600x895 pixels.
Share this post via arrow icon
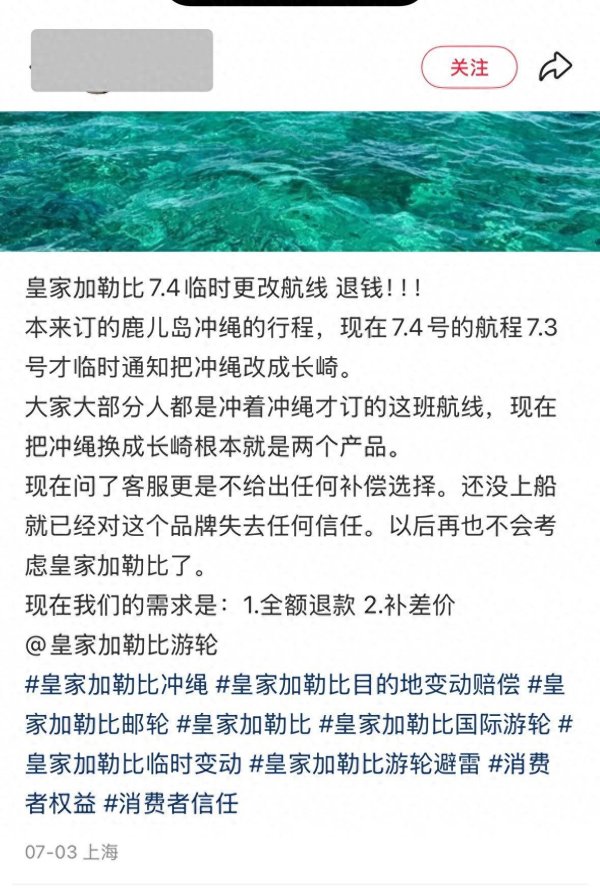tap(555, 68)
